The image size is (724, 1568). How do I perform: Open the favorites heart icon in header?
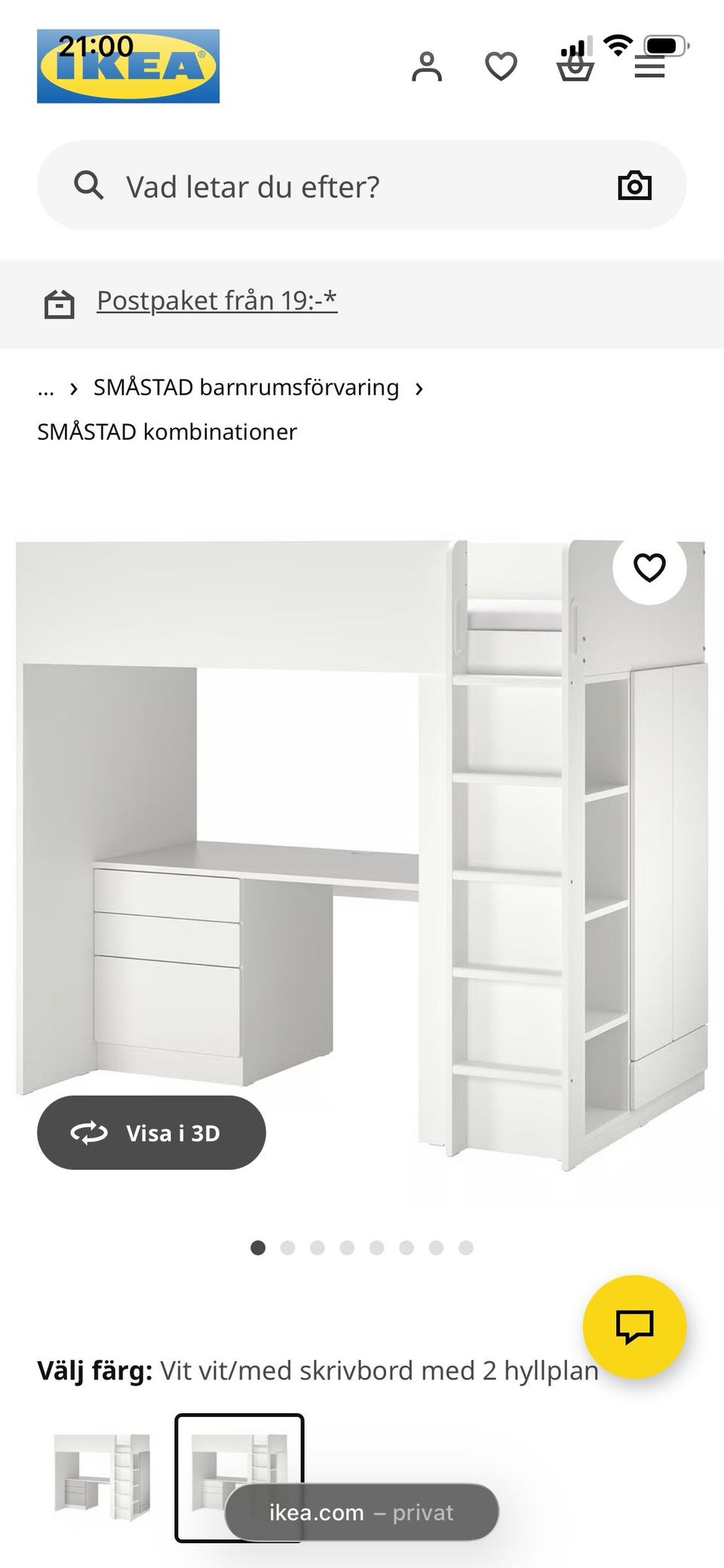pos(500,68)
